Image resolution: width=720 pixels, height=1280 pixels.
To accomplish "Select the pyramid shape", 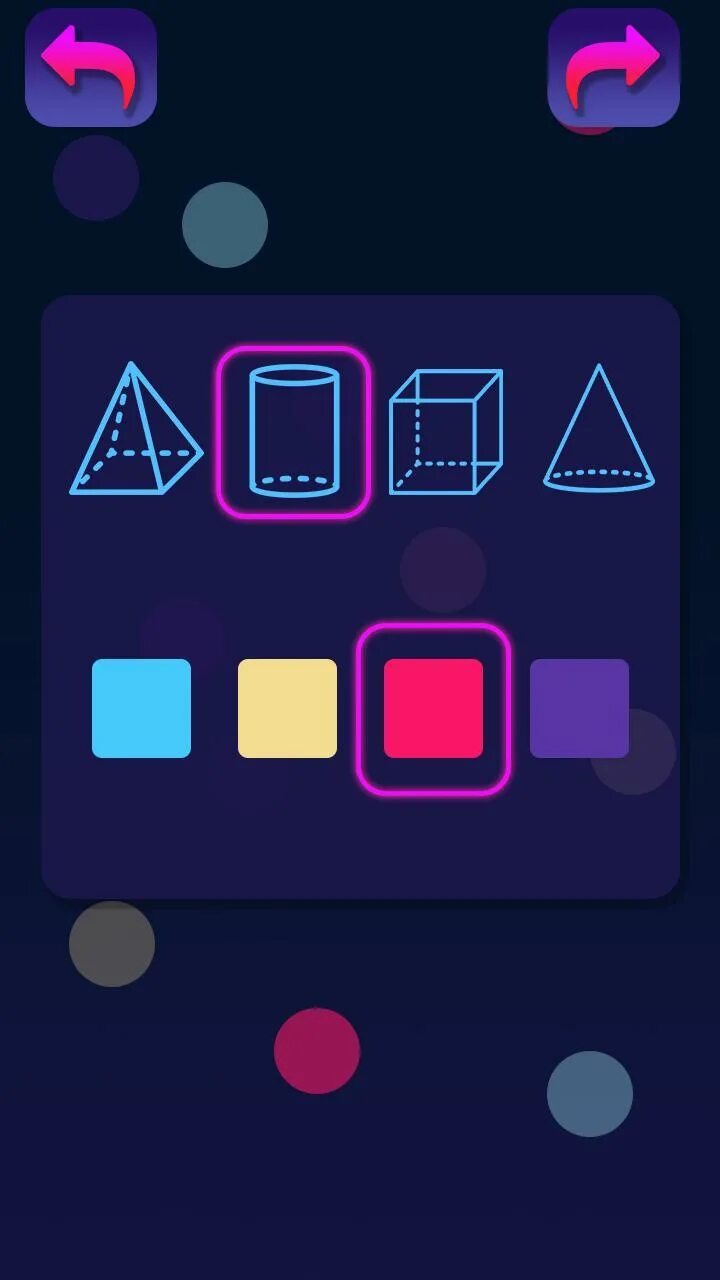I will [136, 431].
